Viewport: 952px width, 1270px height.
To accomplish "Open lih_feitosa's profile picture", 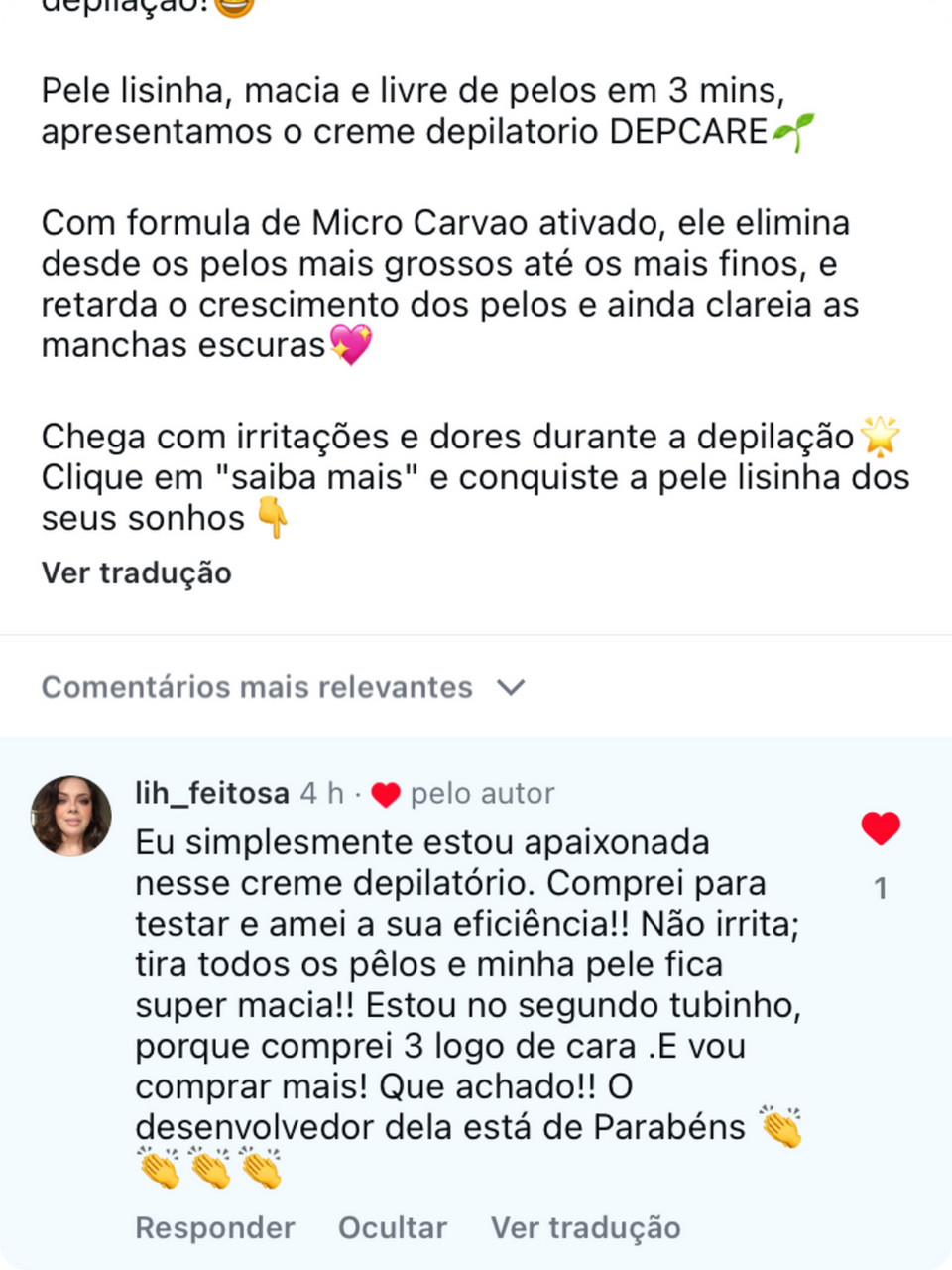I will pyautogui.click(x=71, y=816).
